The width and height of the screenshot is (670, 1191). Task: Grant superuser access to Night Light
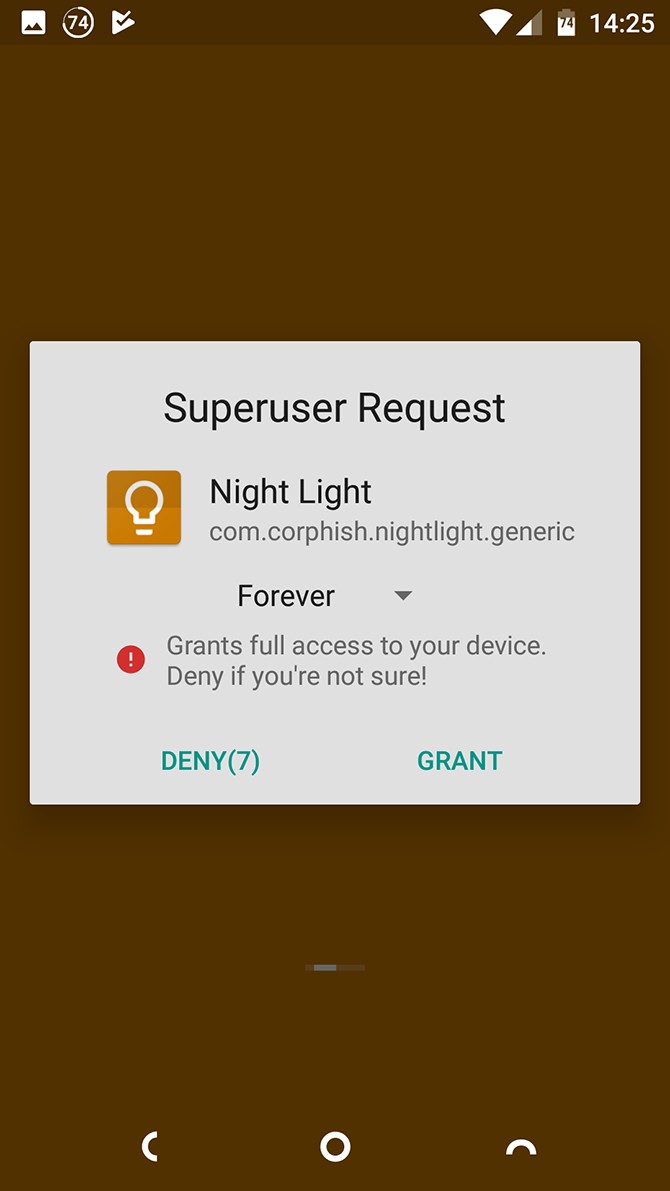[459, 761]
